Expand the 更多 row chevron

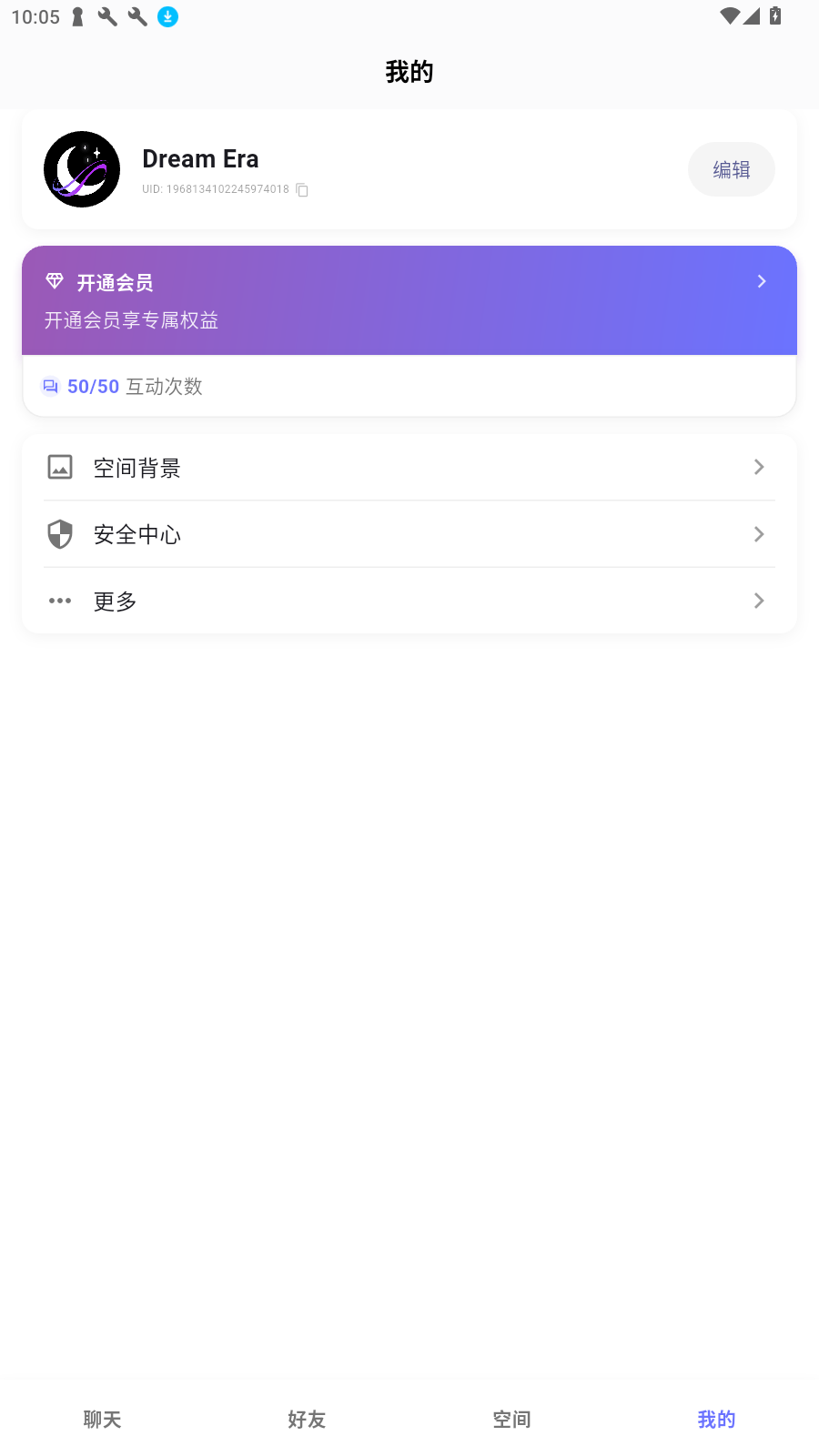tap(759, 601)
